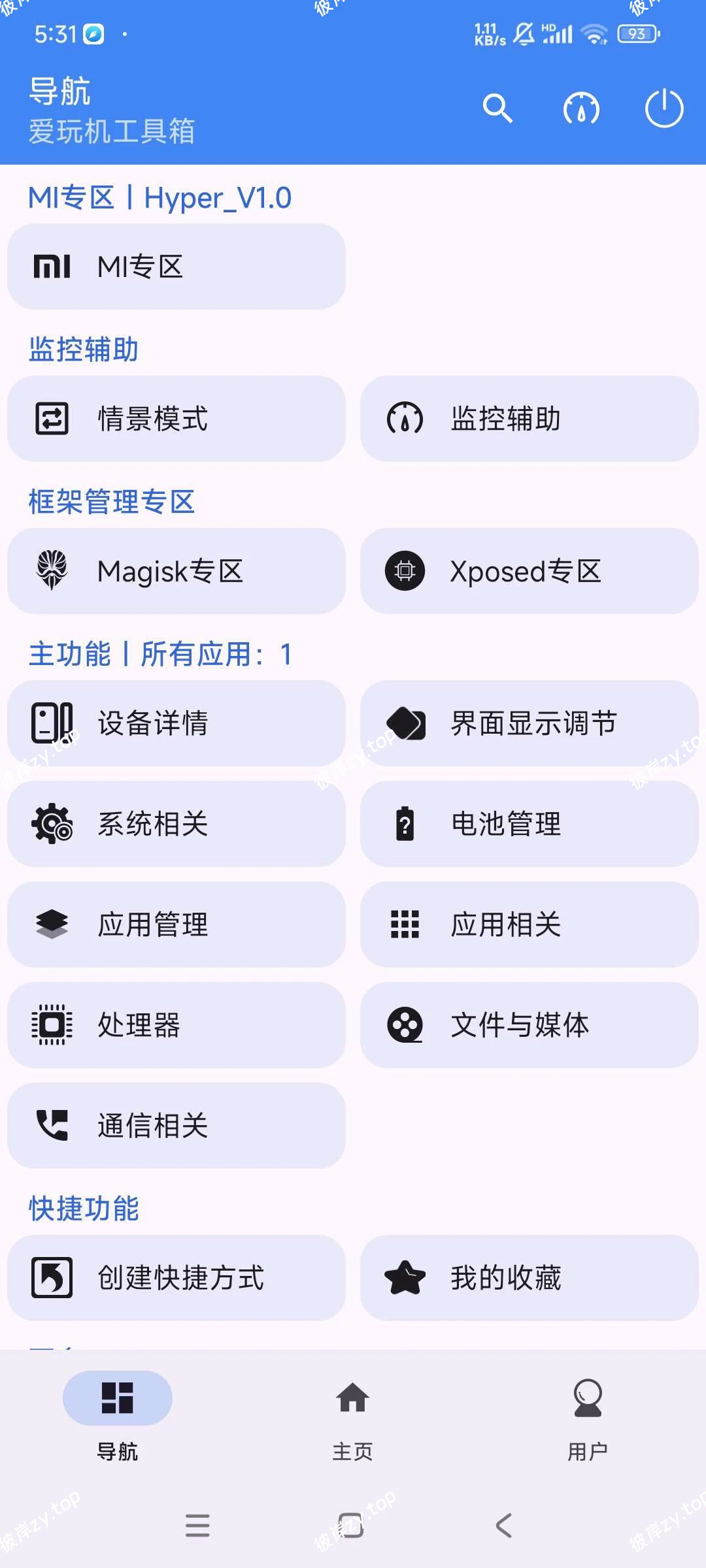Select 系统相关 in 主功能 section

(x=176, y=824)
